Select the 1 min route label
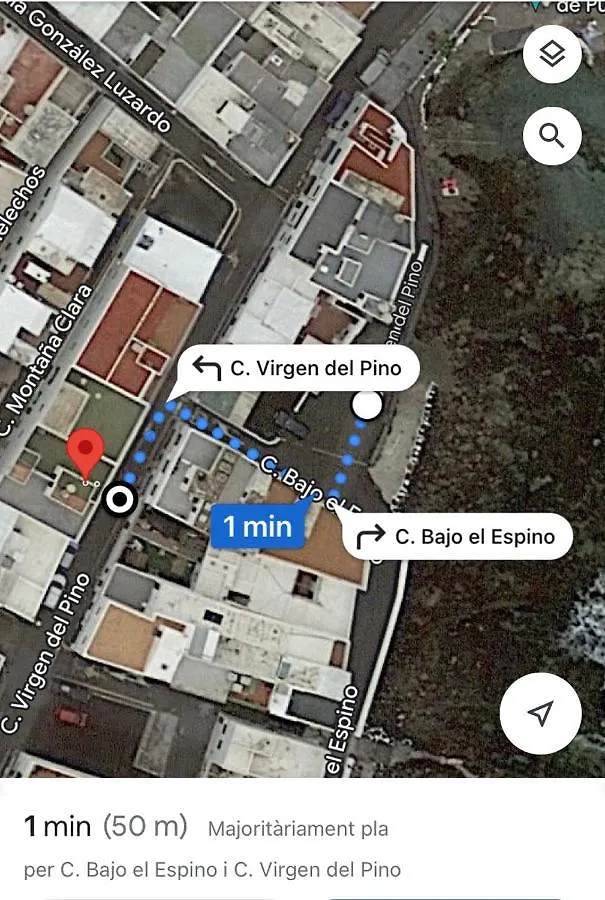This screenshot has height=900, width=605. pyautogui.click(x=258, y=526)
